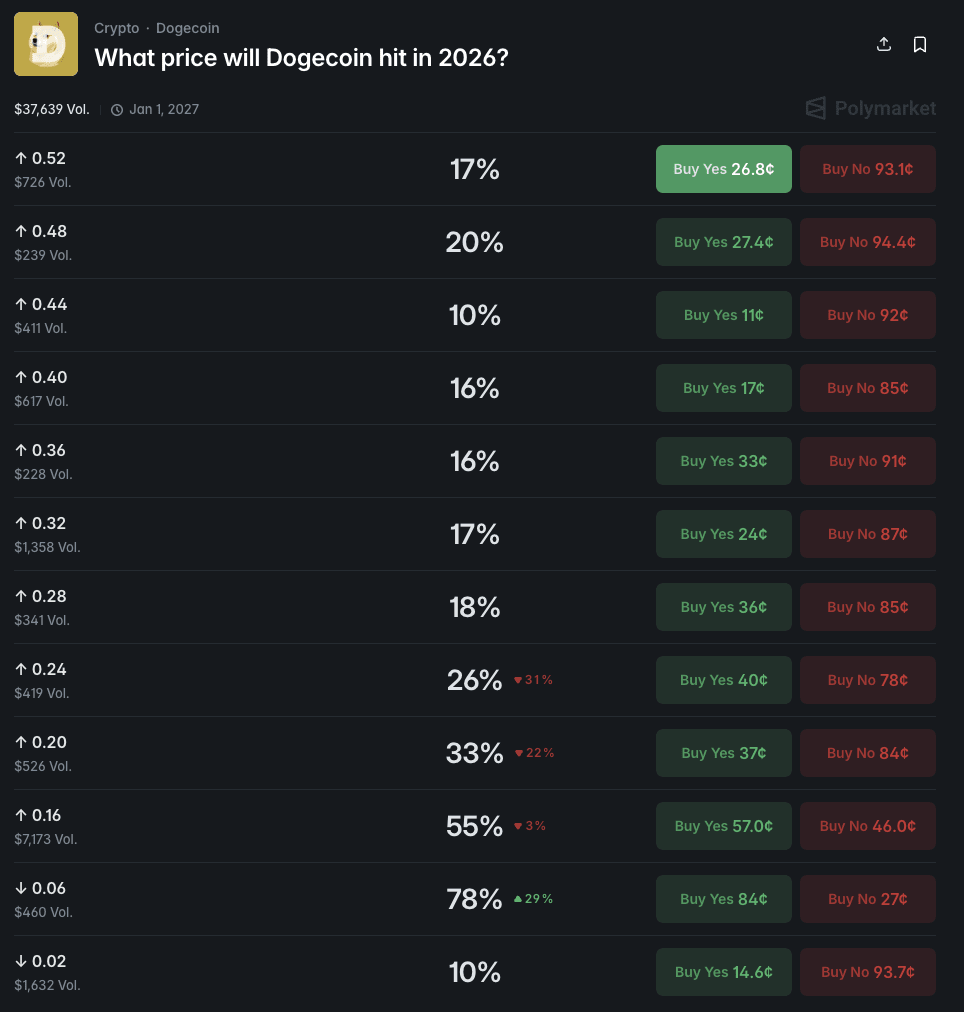Buy Yes at 40¢ for the 0.24 outcome

point(723,680)
